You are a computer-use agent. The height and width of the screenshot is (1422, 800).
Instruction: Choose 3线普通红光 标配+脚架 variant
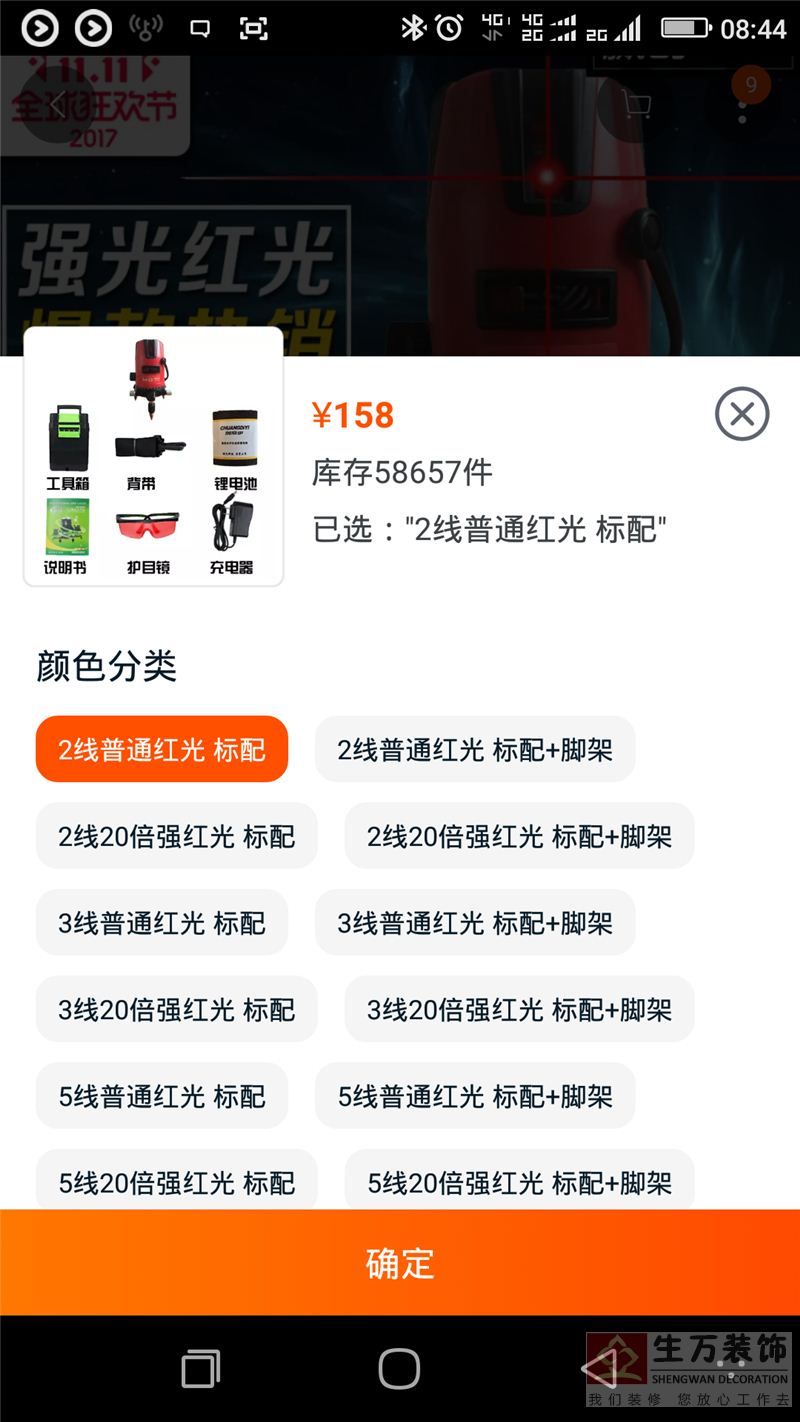click(475, 922)
